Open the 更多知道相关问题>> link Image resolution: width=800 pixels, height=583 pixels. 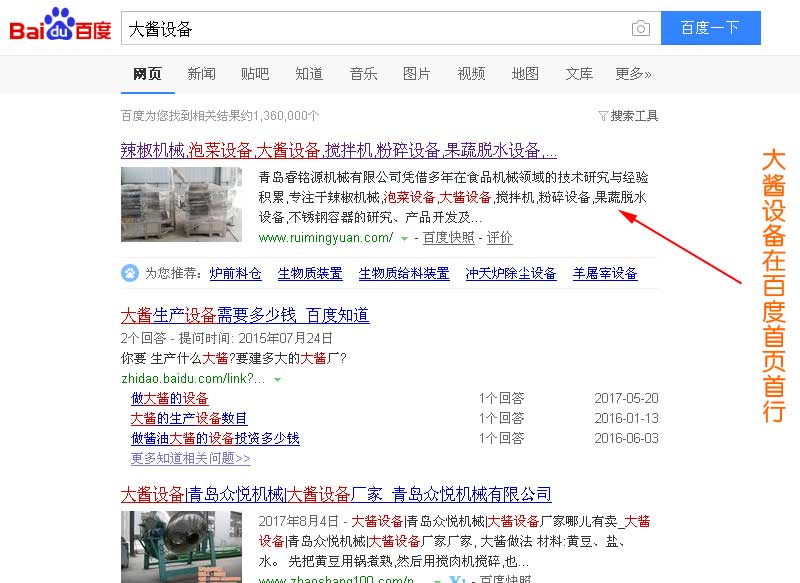click(x=190, y=458)
